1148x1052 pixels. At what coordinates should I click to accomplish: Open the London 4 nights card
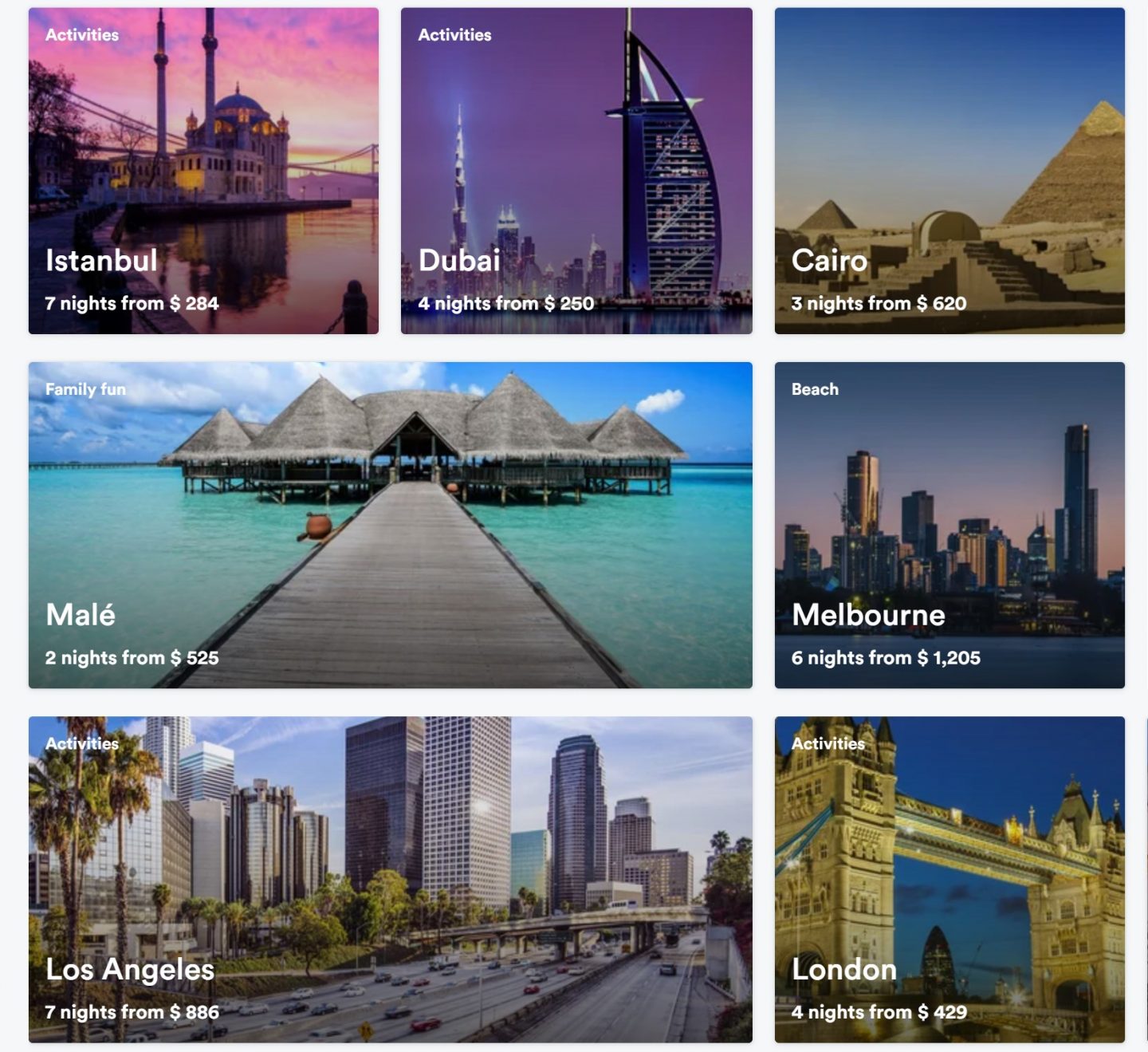point(949,879)
